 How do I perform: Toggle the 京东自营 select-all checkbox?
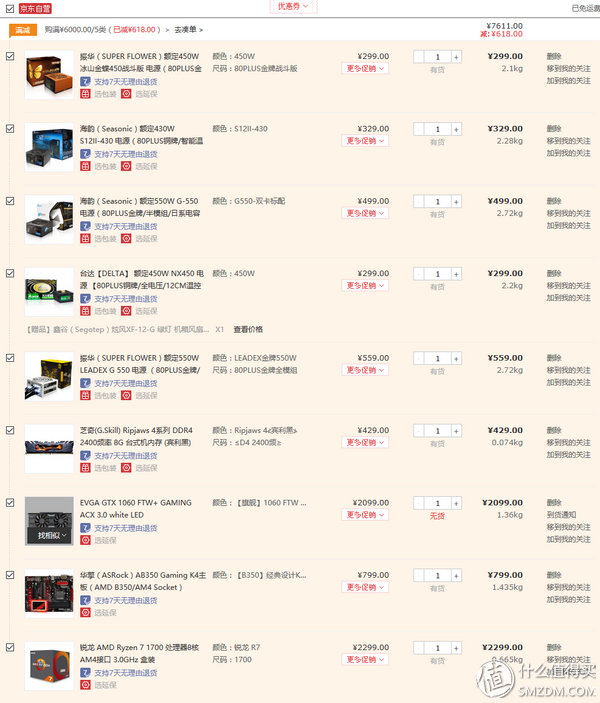pyautogui.click(x=10, y=8)
